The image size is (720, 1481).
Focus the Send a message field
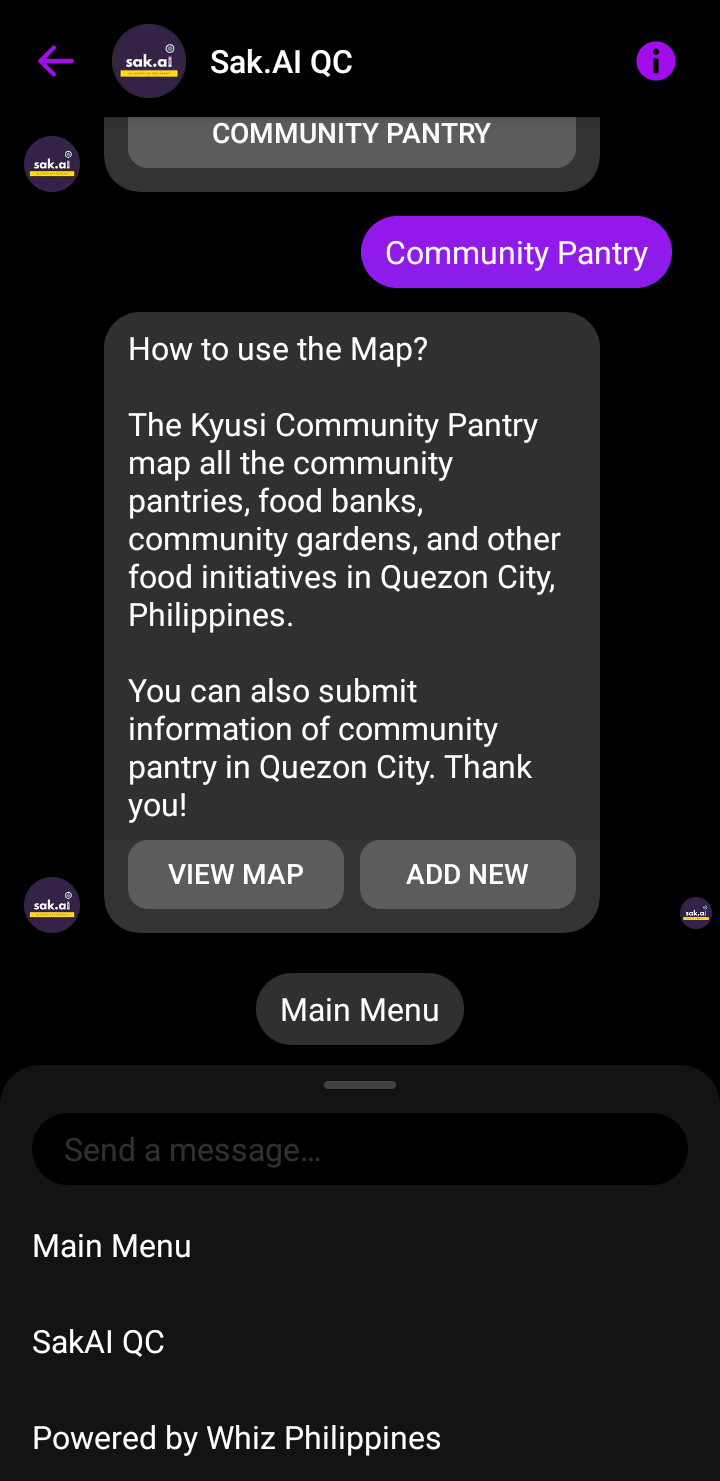click(x=360, y=1149)
